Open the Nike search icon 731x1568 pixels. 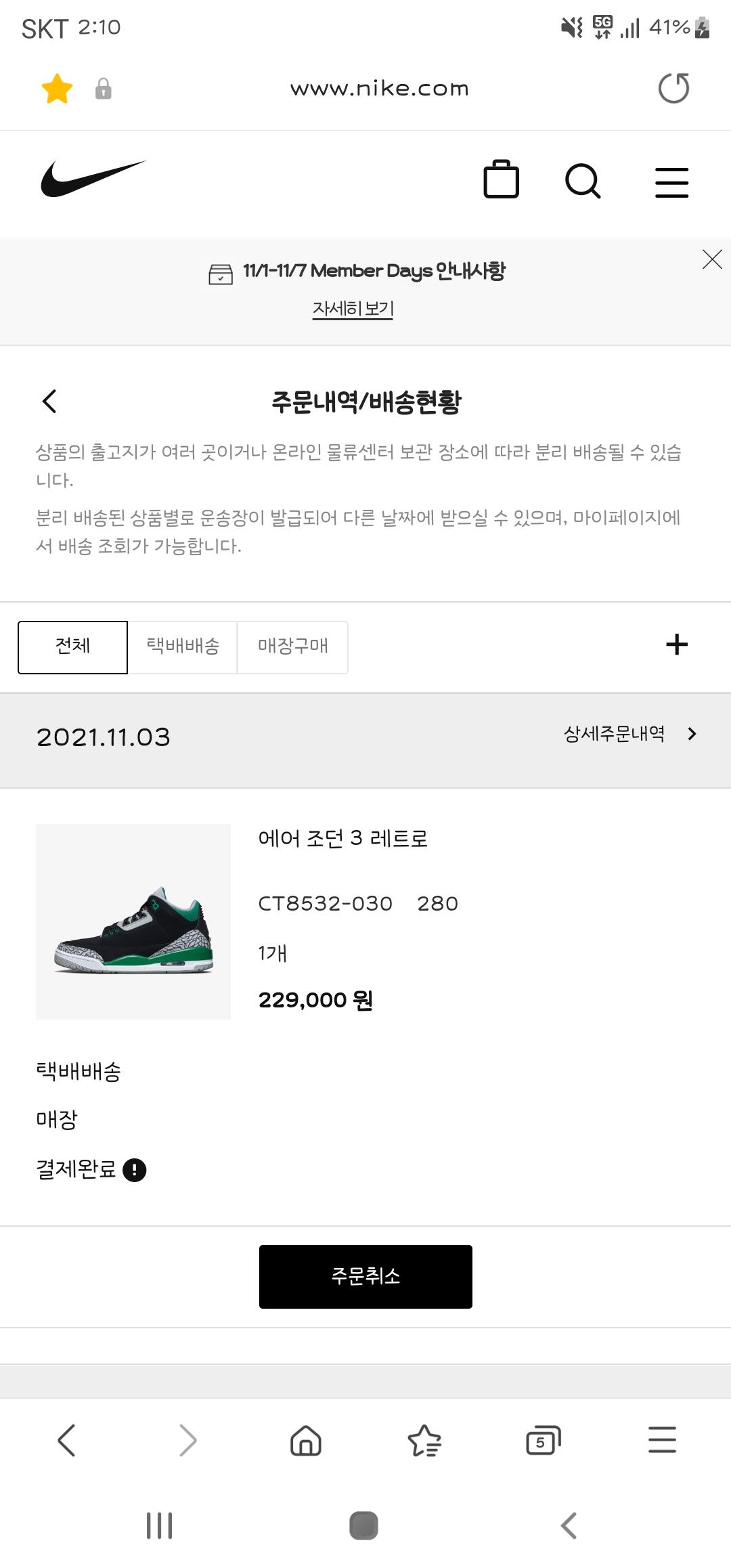(x=583, y=181)
